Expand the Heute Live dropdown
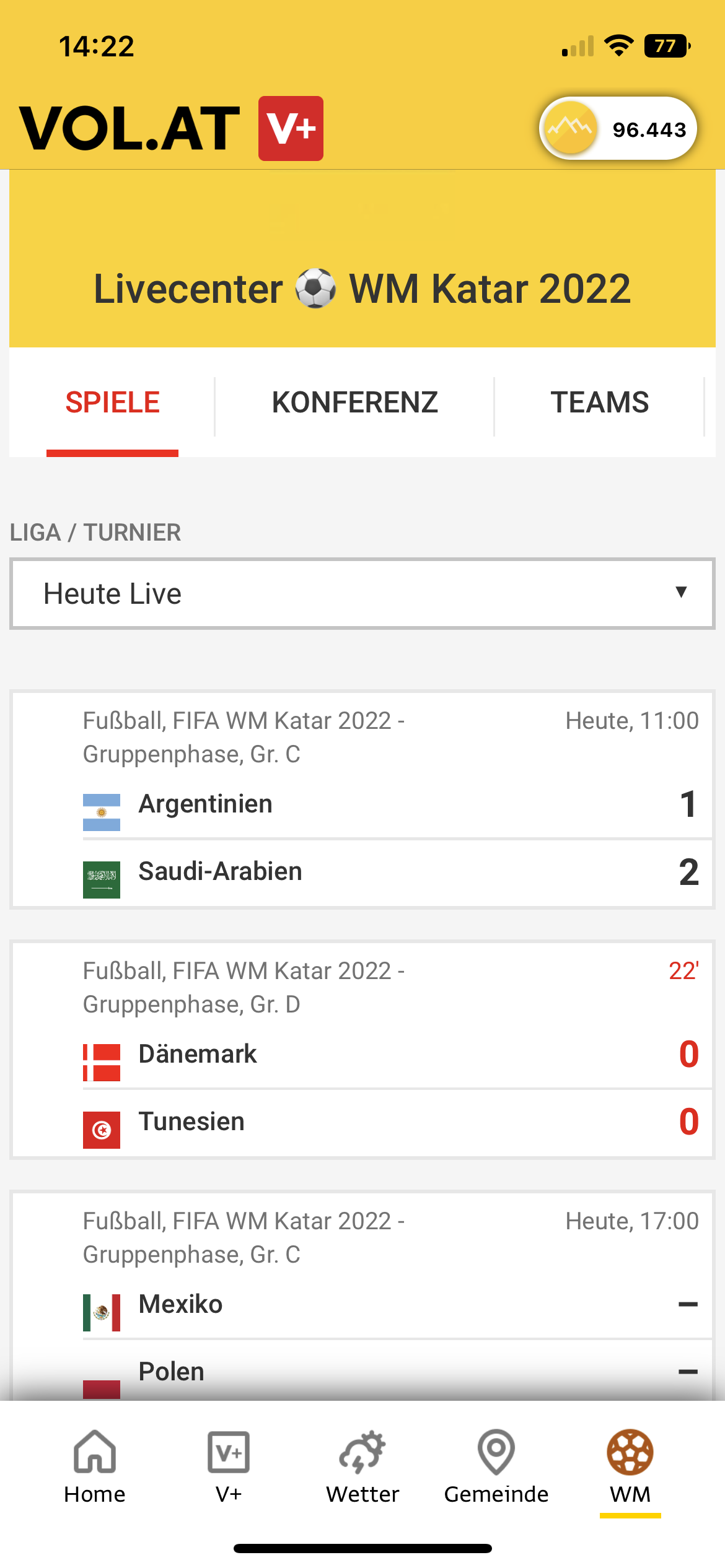This screenshot has width=725, height=1568. [362, 594]
